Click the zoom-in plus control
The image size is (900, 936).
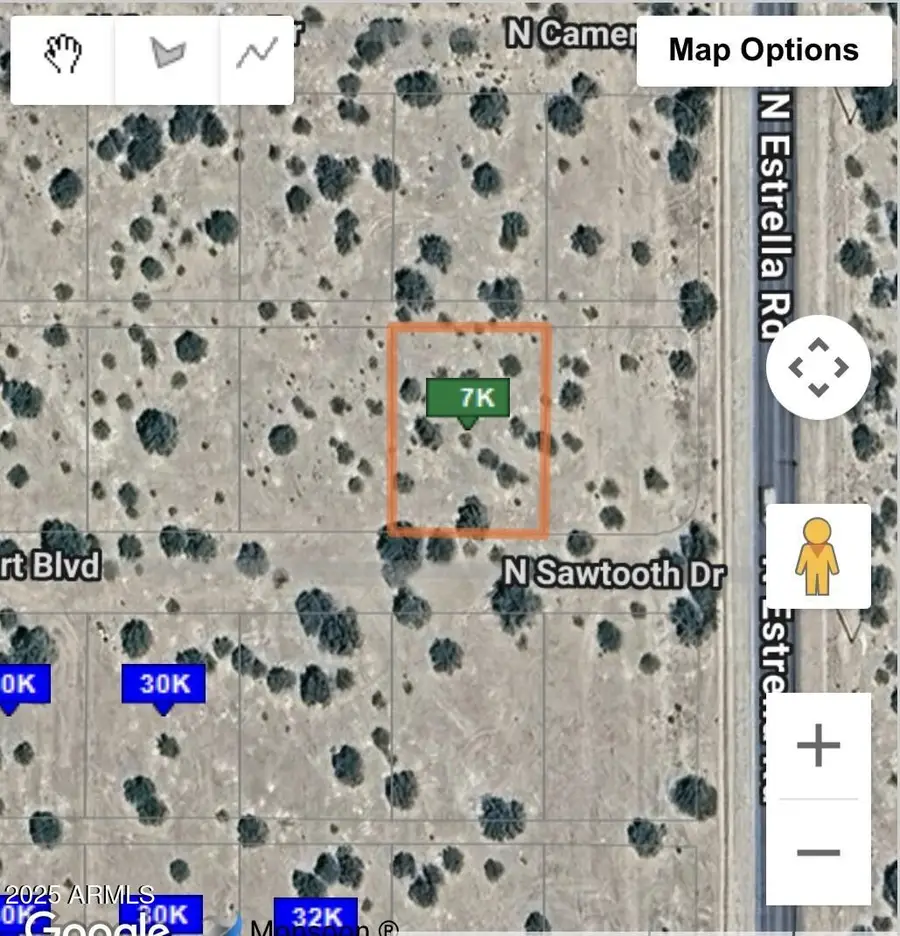[x=818, y=743]
